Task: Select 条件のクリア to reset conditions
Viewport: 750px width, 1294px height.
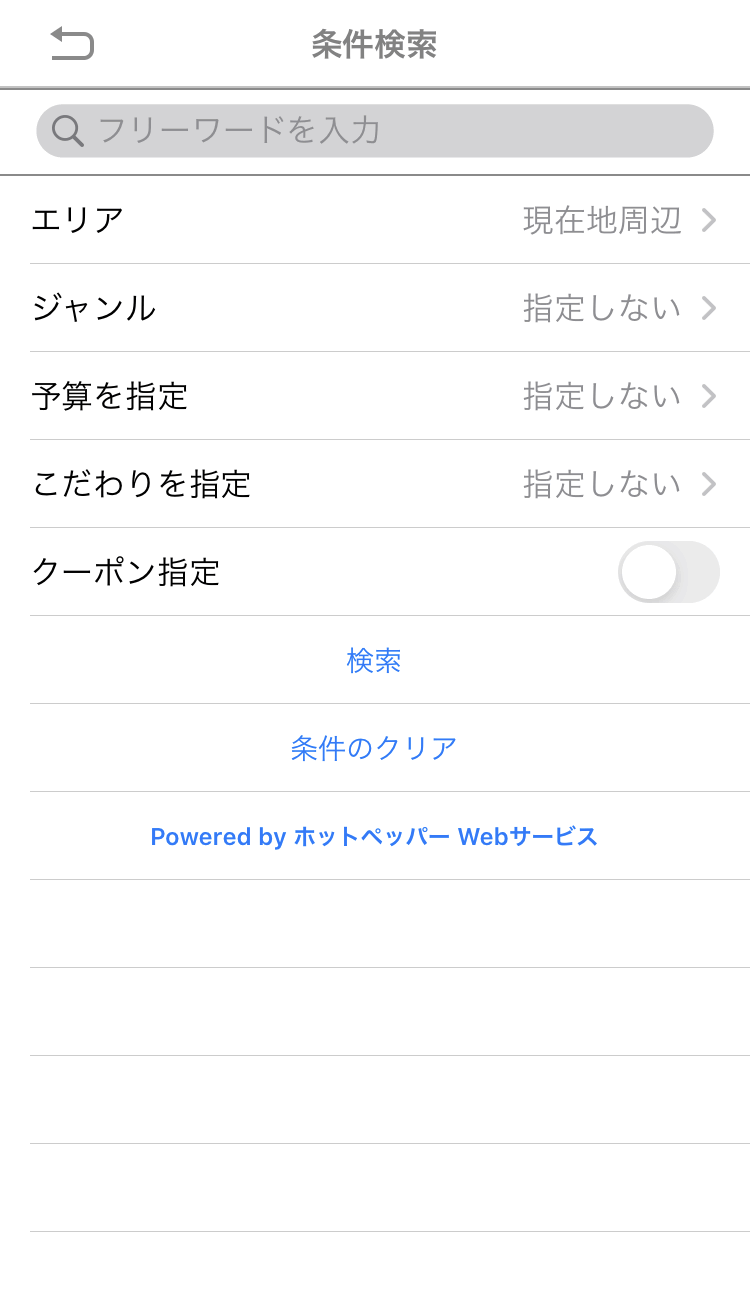Action: [374, 748]
